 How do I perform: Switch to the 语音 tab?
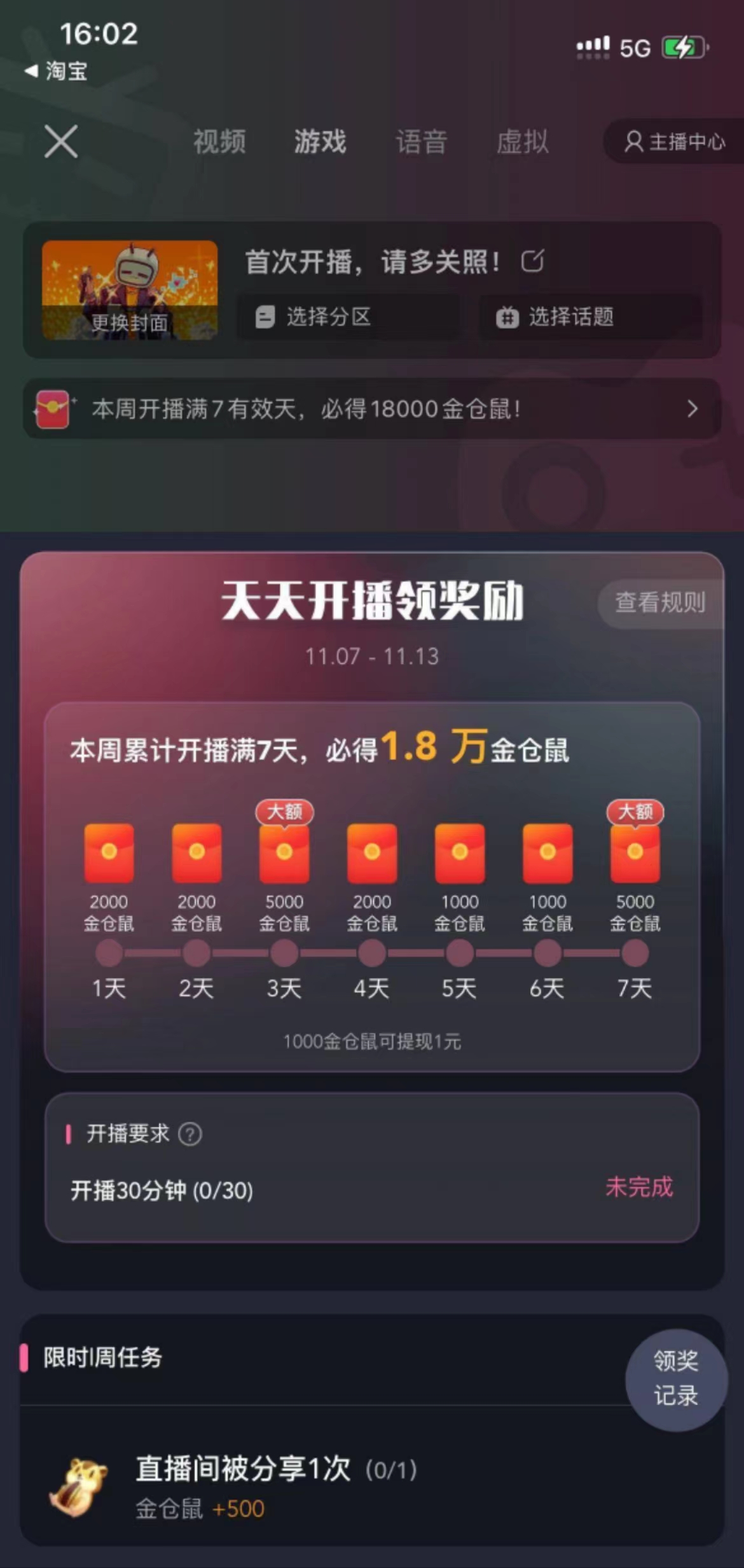[421, 141]
